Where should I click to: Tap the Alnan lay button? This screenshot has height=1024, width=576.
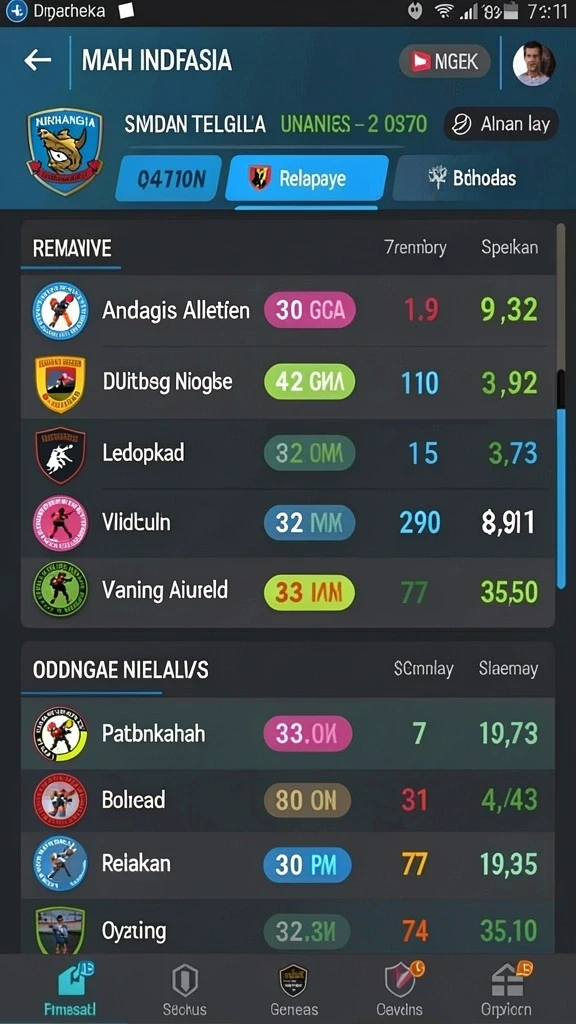(502, 124)
